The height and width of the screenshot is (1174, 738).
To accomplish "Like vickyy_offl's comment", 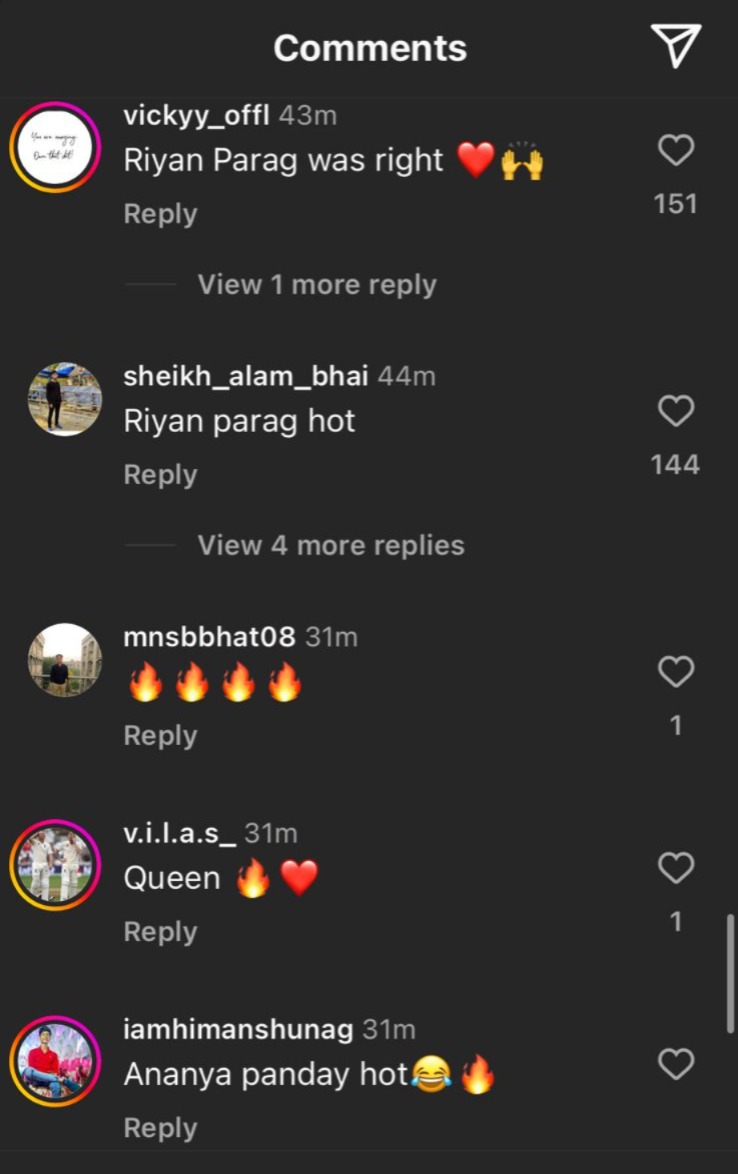I will coord(675,151).
